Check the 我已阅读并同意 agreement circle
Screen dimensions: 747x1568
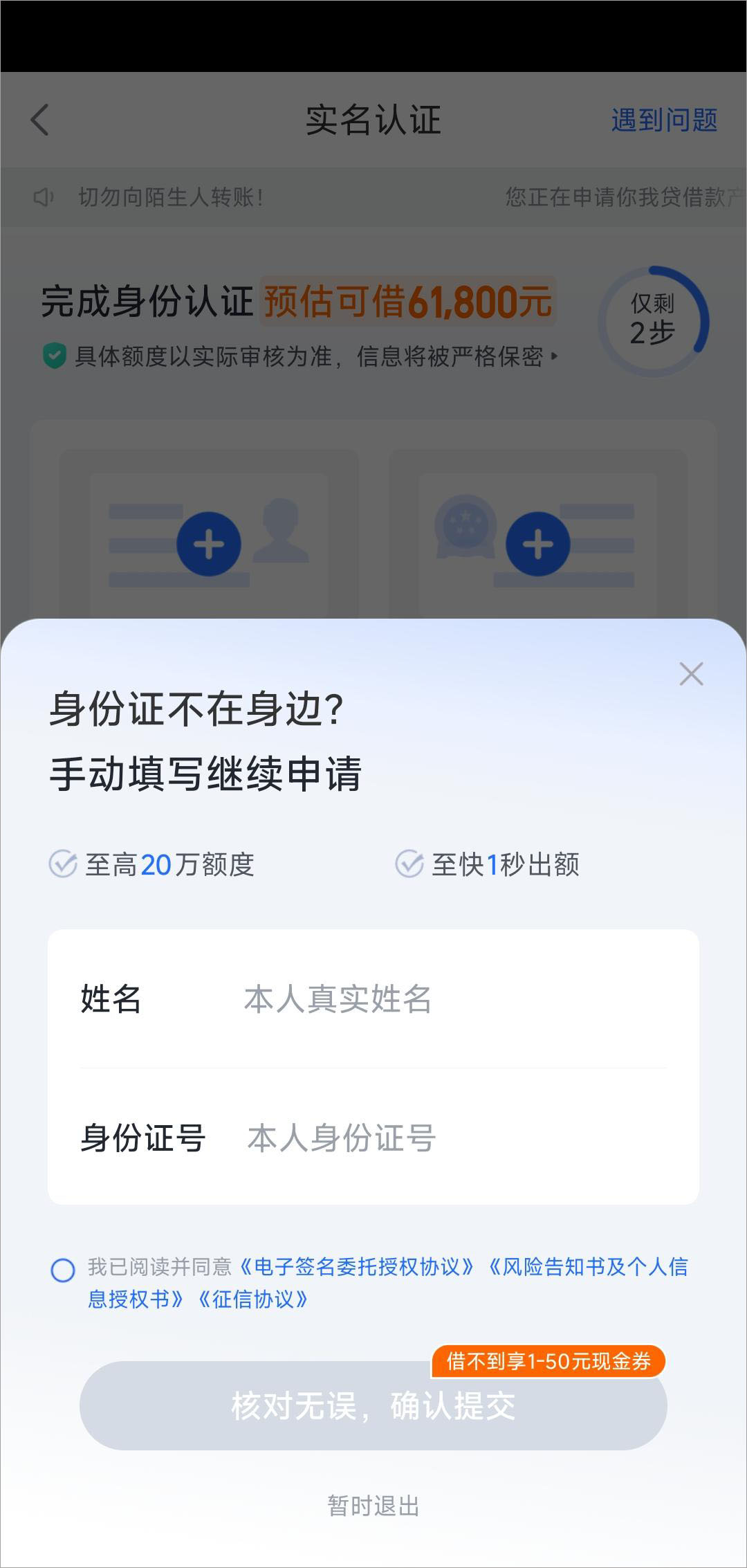coord(63,1270)
